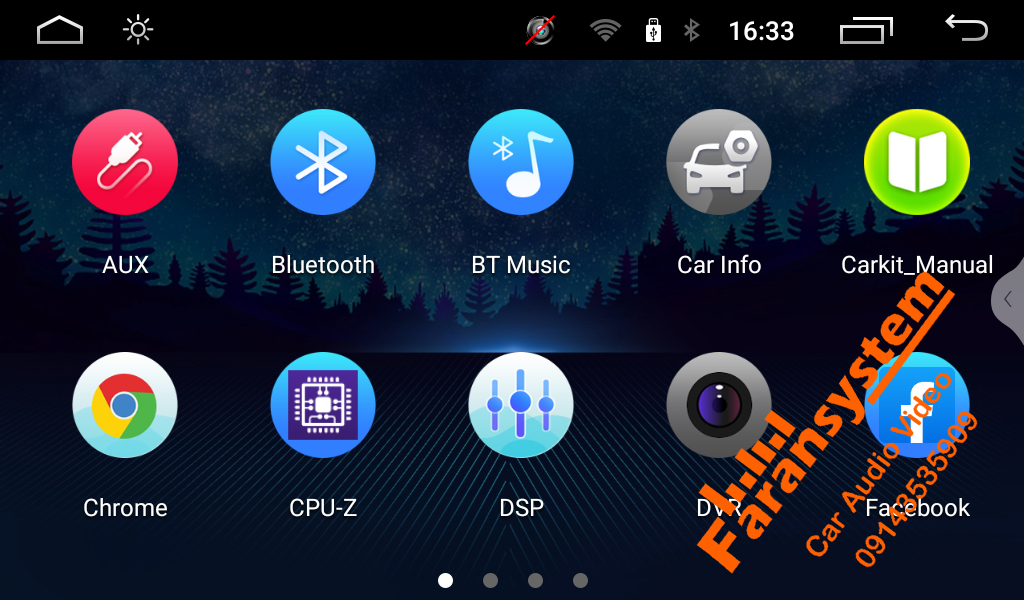Go to the home screen

pyautogui.click(x=60, y=30)
